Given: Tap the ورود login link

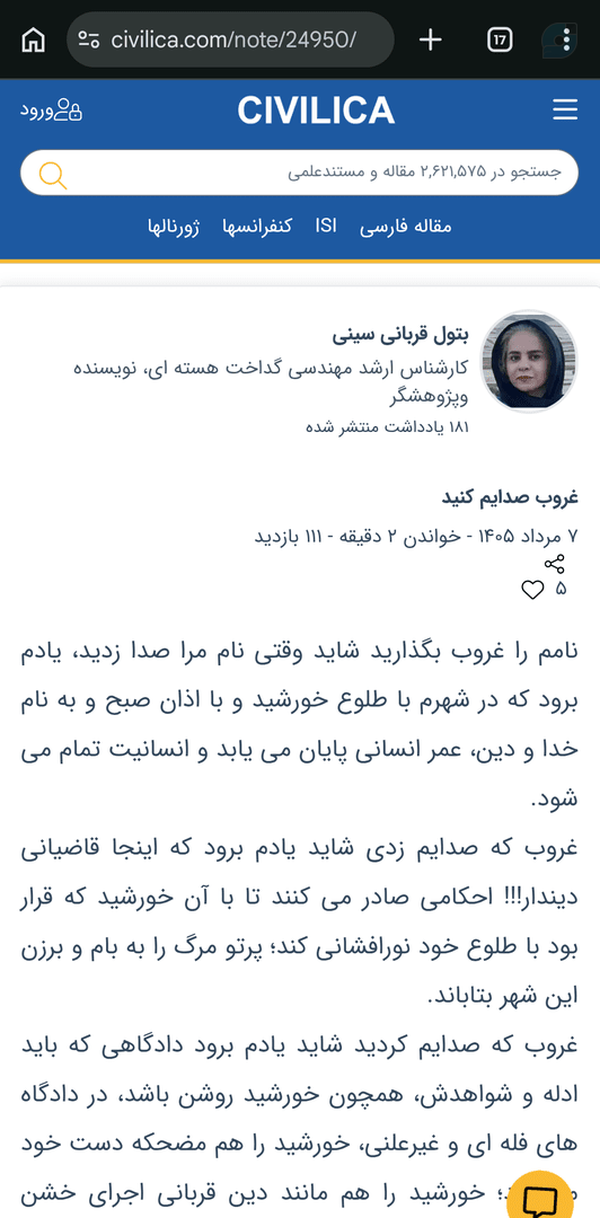Looking at the screenshot, I should [x=51, y=110].
